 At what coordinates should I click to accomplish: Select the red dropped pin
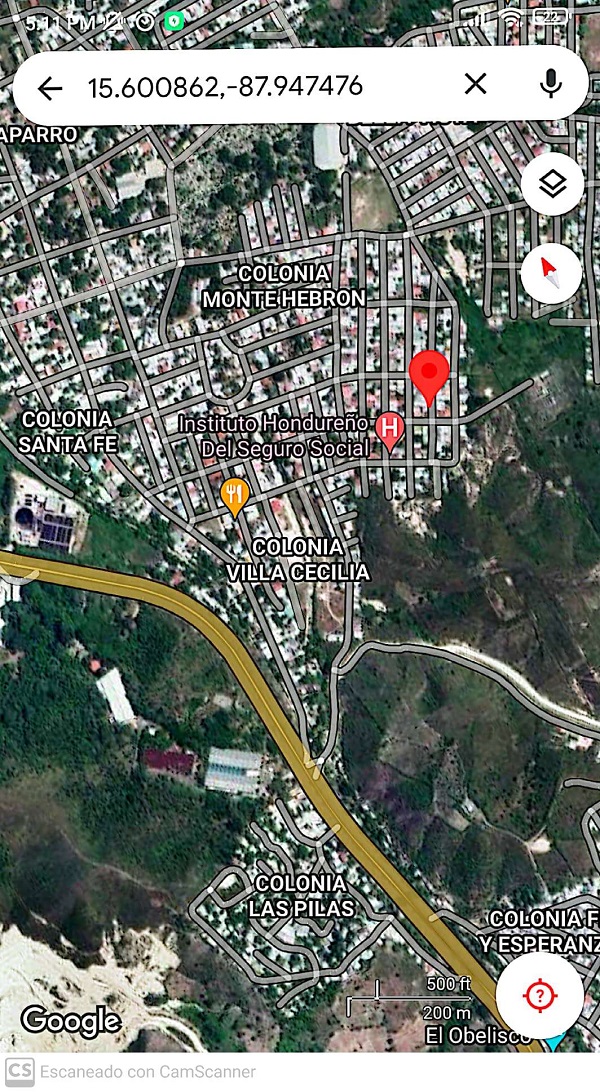430,376
